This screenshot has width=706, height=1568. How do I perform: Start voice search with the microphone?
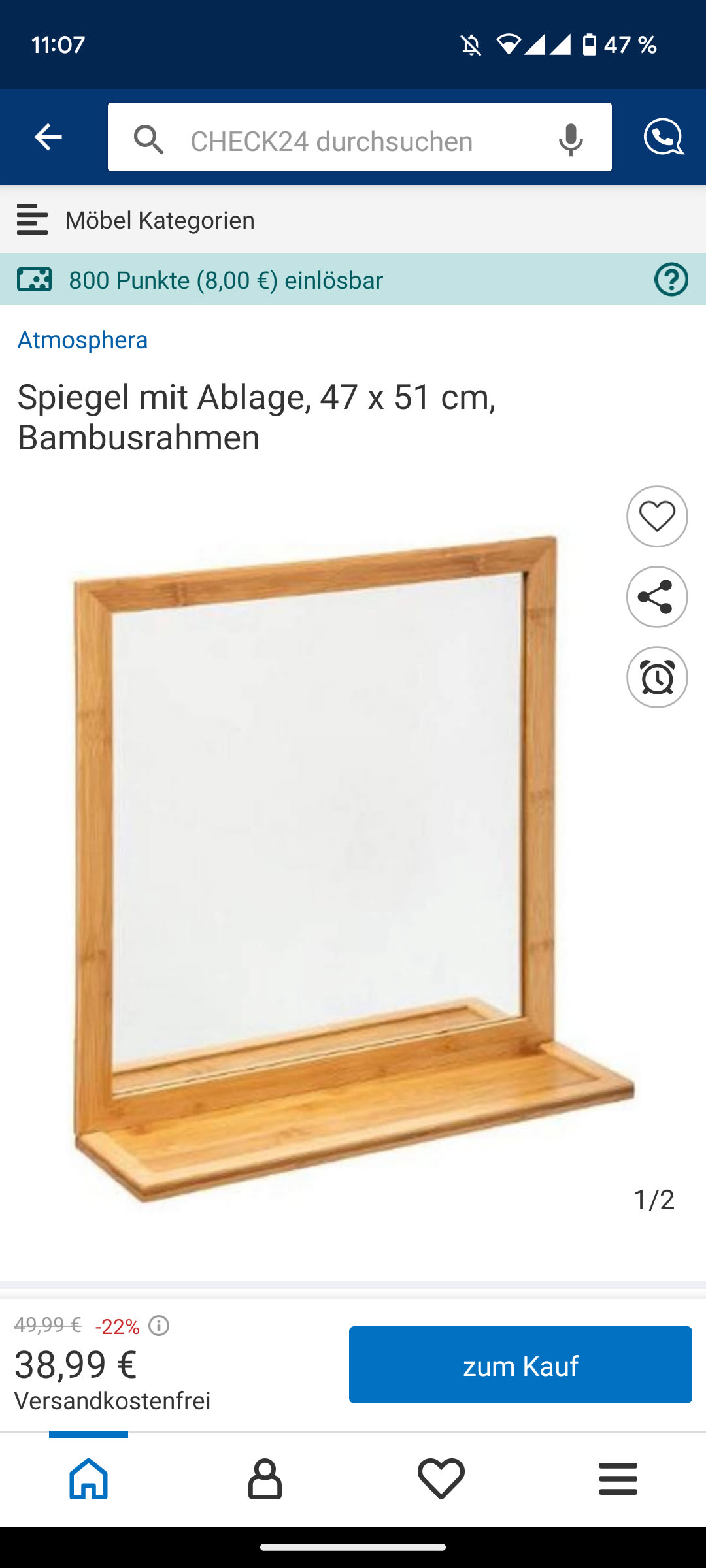point(571,139)
